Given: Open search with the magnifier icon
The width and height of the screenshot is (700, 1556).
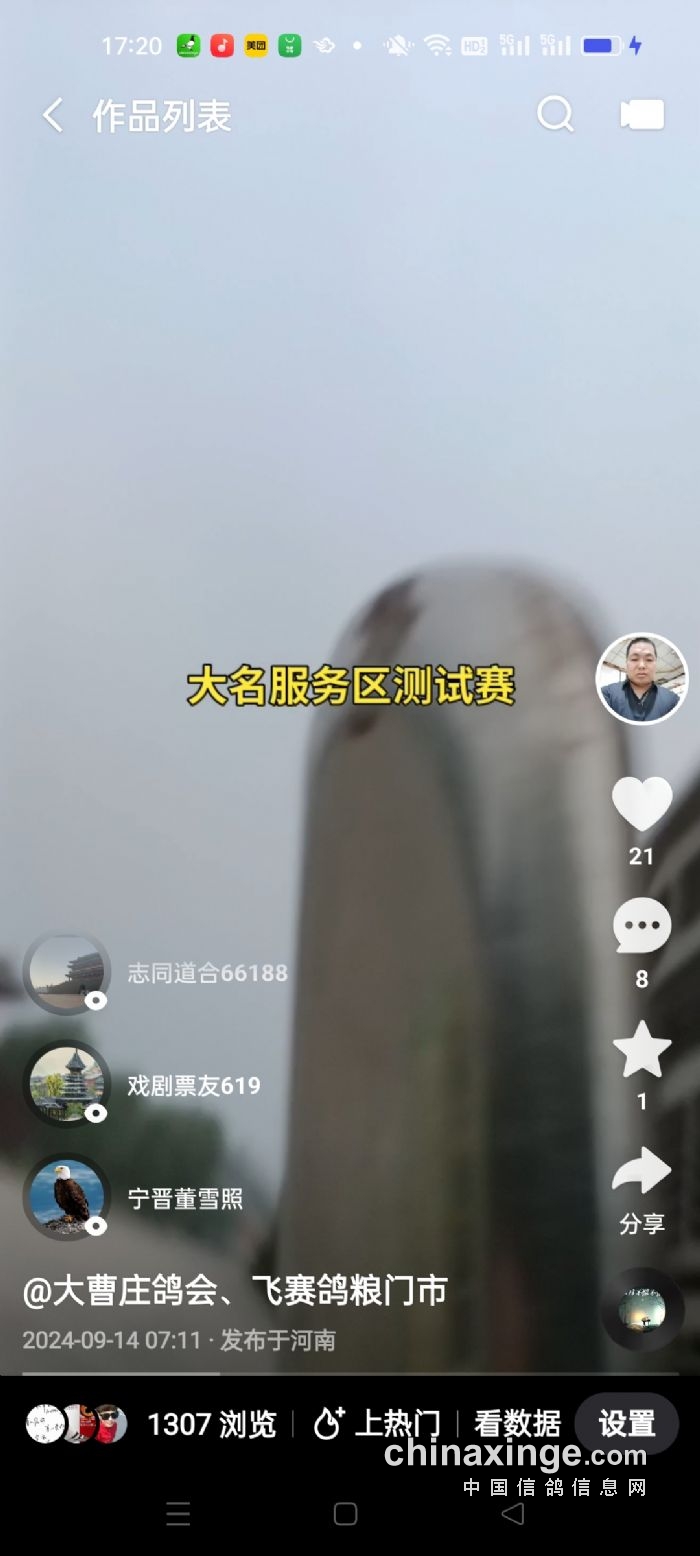Looking at the screenshot, I should (x=555, y=115).
